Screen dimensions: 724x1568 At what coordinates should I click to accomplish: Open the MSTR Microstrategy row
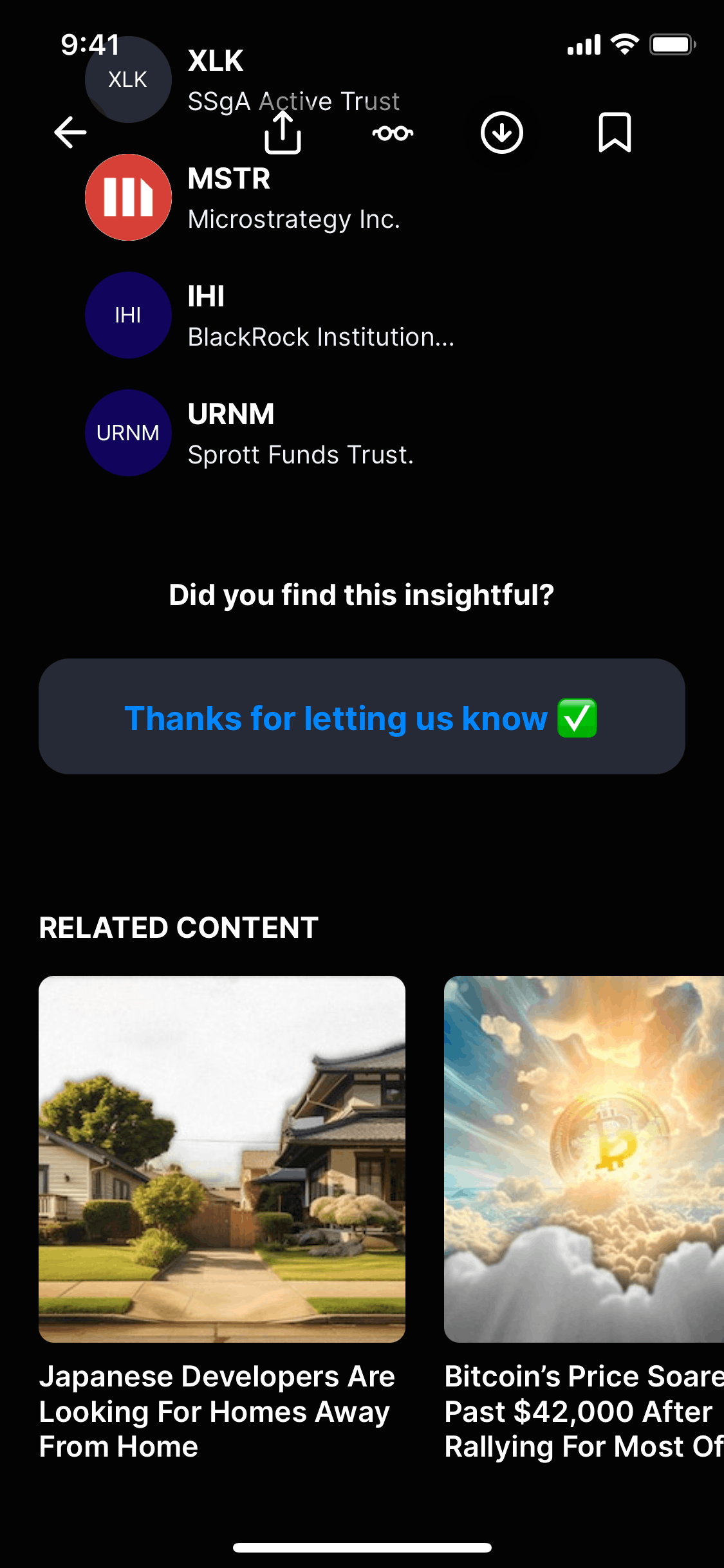click(270, 198)
